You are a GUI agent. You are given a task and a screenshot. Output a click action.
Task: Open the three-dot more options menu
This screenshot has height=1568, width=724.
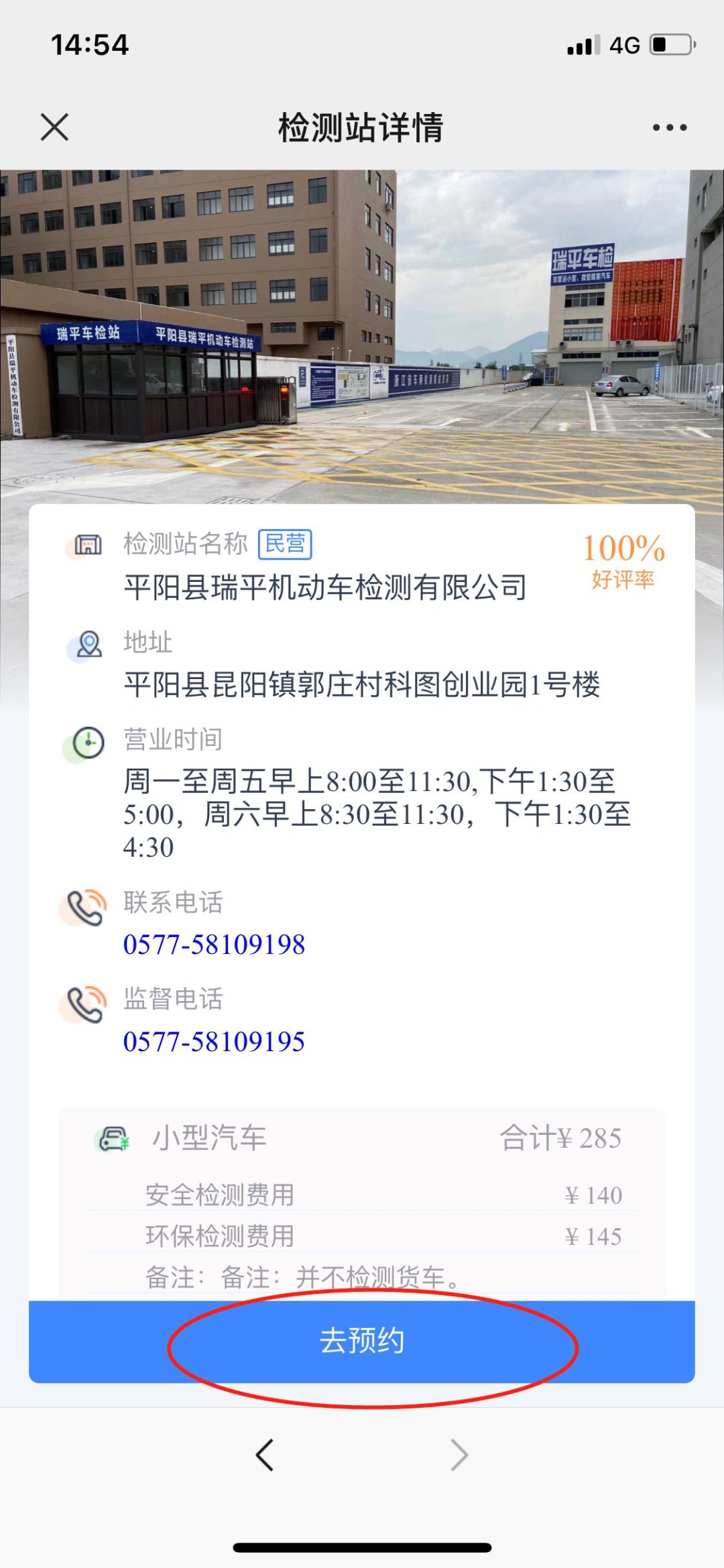(669, 127)
